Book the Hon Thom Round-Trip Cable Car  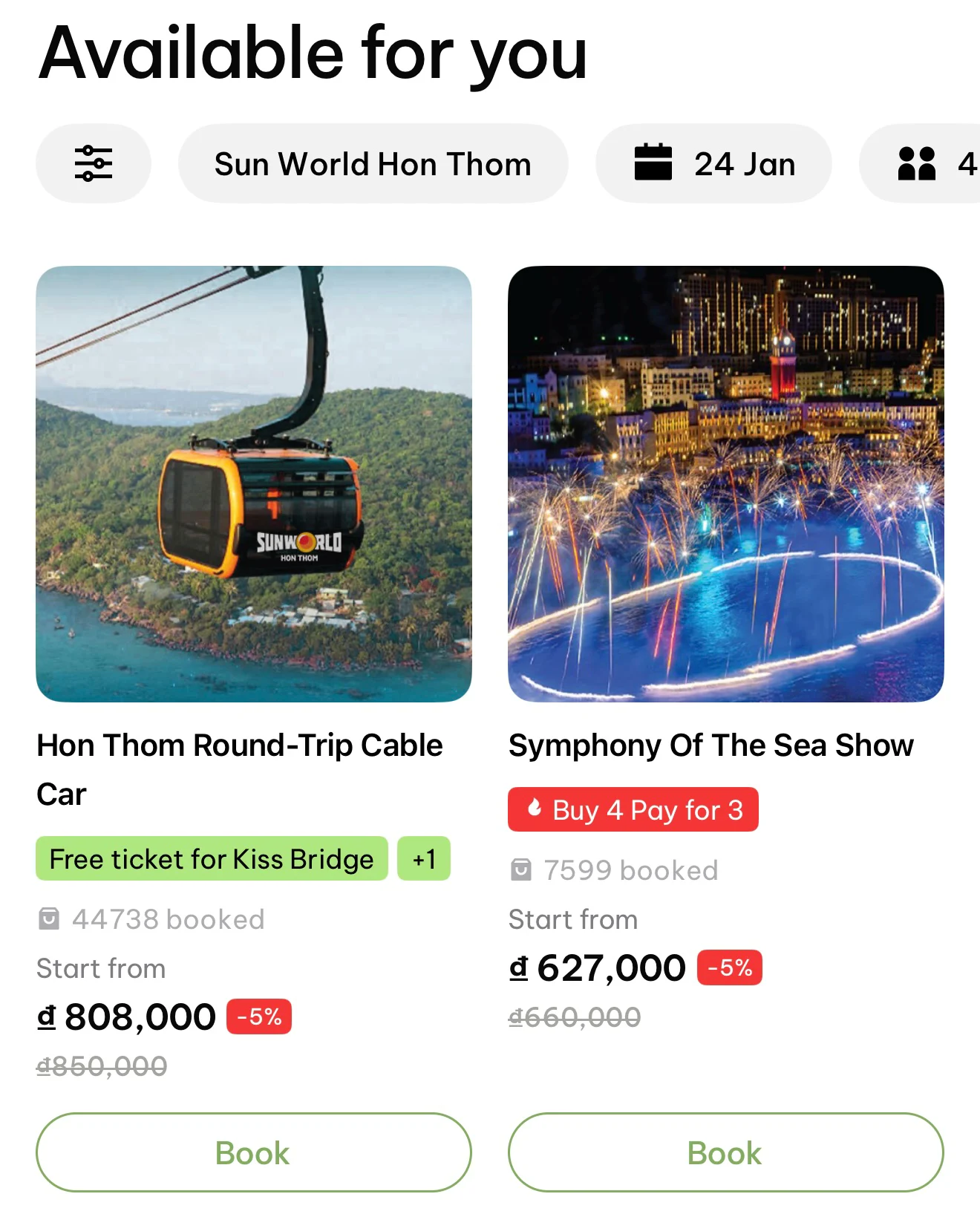(x=253, y=1152)
